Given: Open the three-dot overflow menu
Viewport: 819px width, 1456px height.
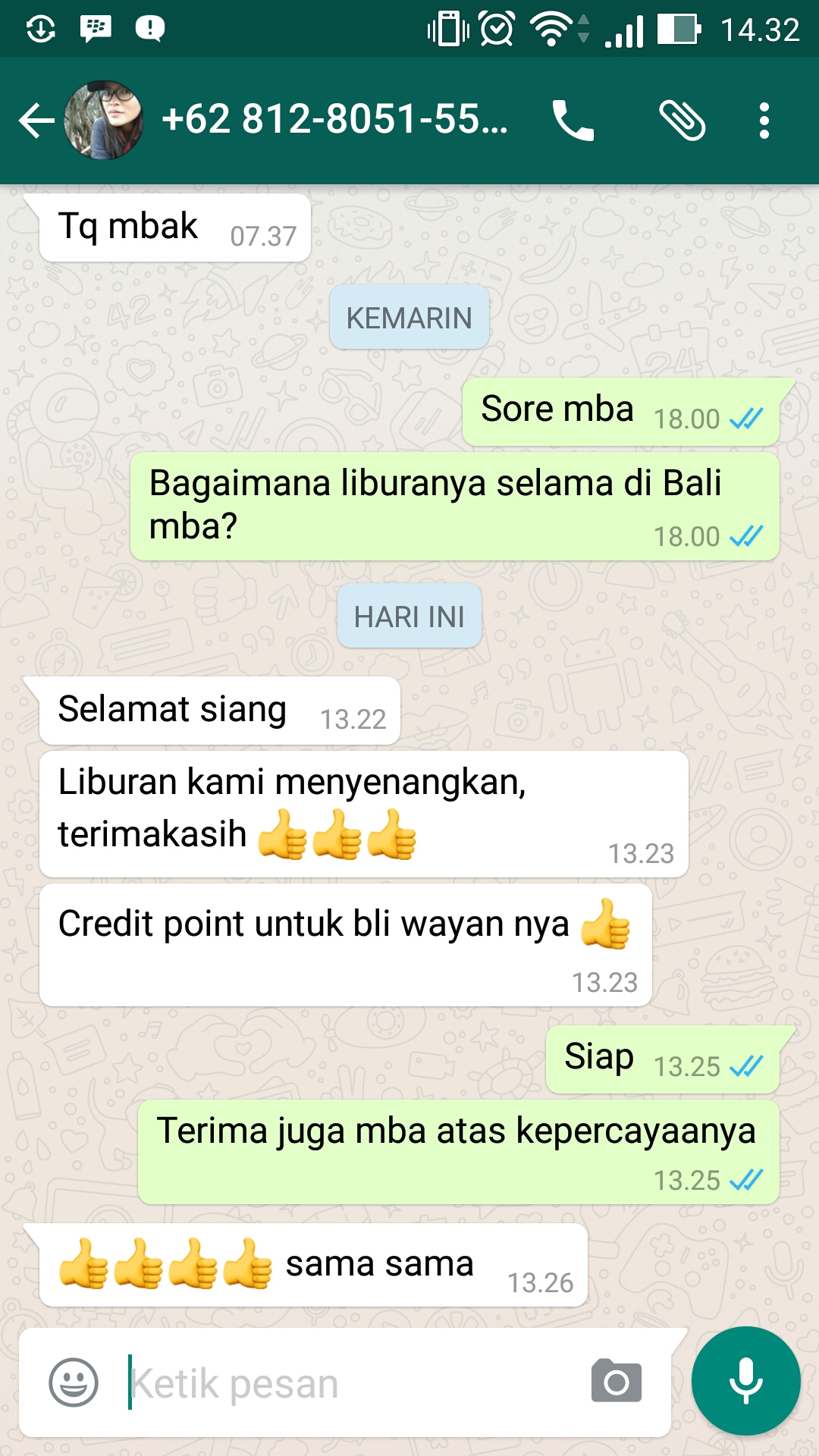Looking at the screenshot, I should (764, 121).
